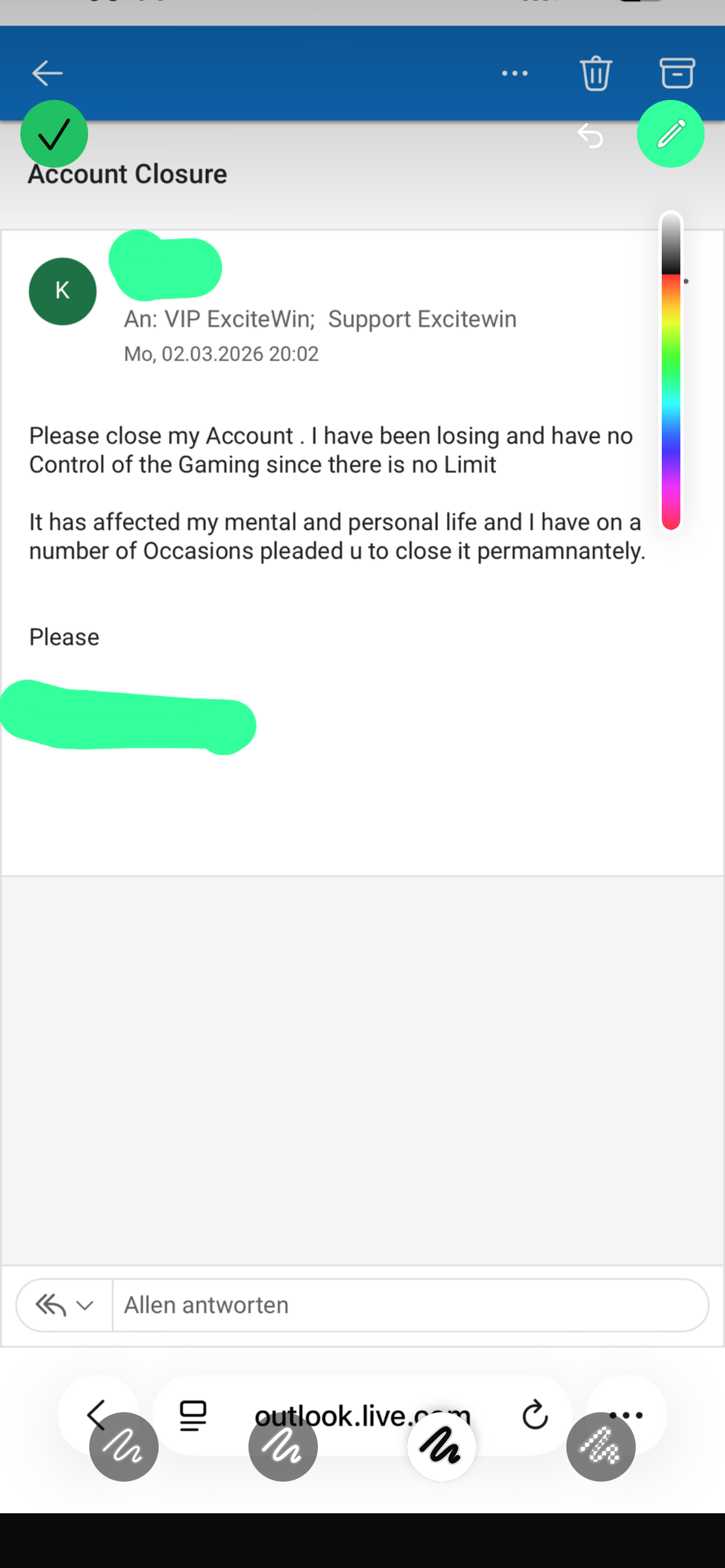Select the first thin pen brush
Screen dimensions: 725x1568
pyautogui.click(x=124, y=1446)
